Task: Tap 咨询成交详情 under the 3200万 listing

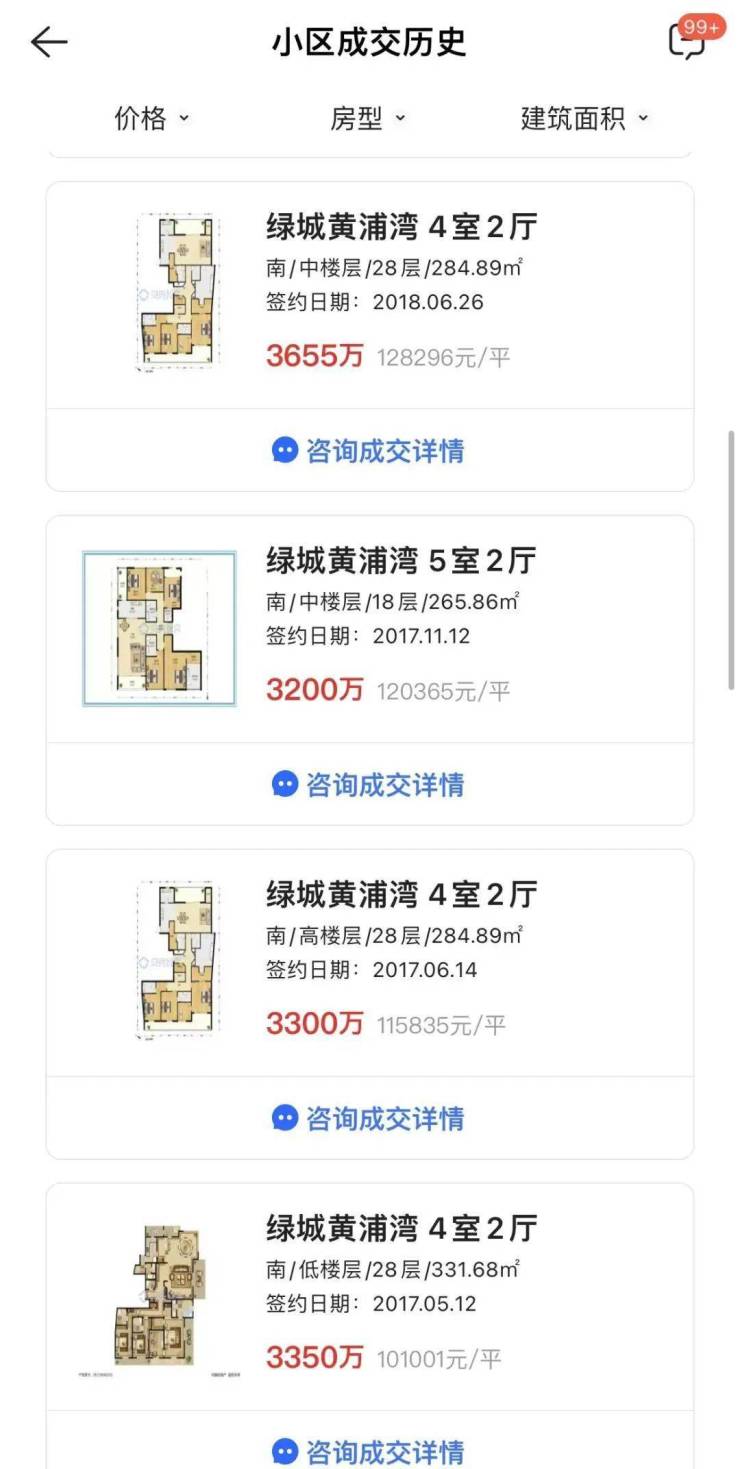Action: (369, 785)
